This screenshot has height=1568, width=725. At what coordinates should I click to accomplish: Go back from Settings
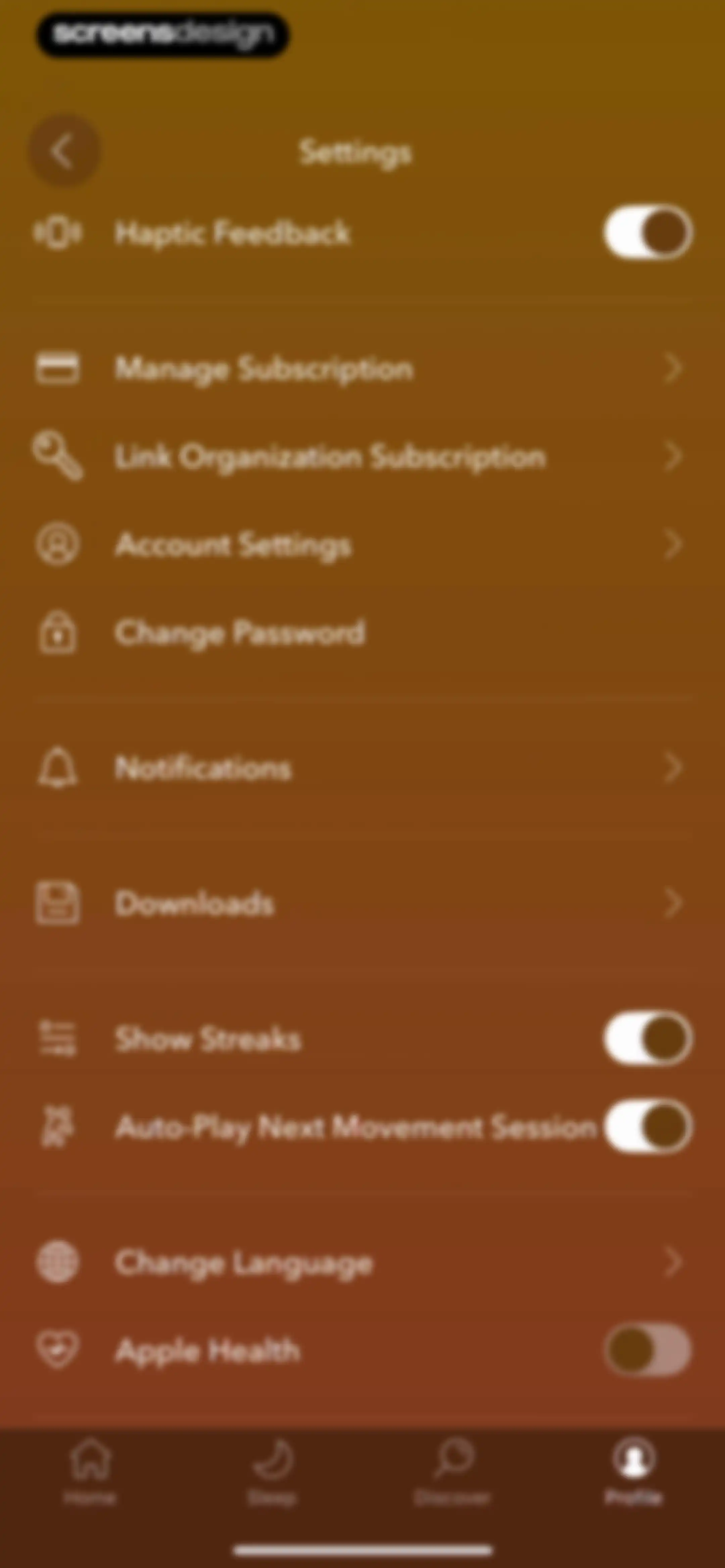[x=64, y=150]
